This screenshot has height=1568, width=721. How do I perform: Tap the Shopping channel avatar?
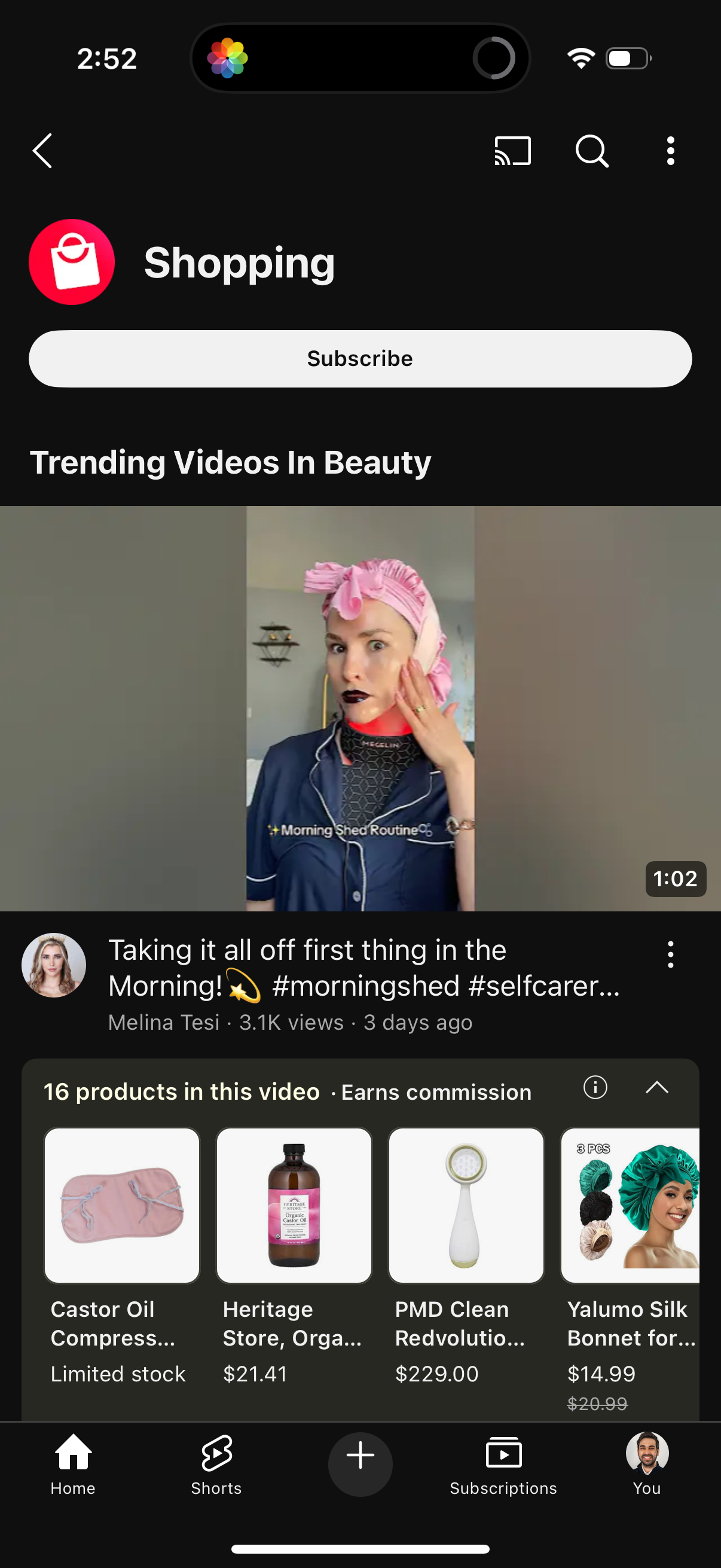click(71, 261)
